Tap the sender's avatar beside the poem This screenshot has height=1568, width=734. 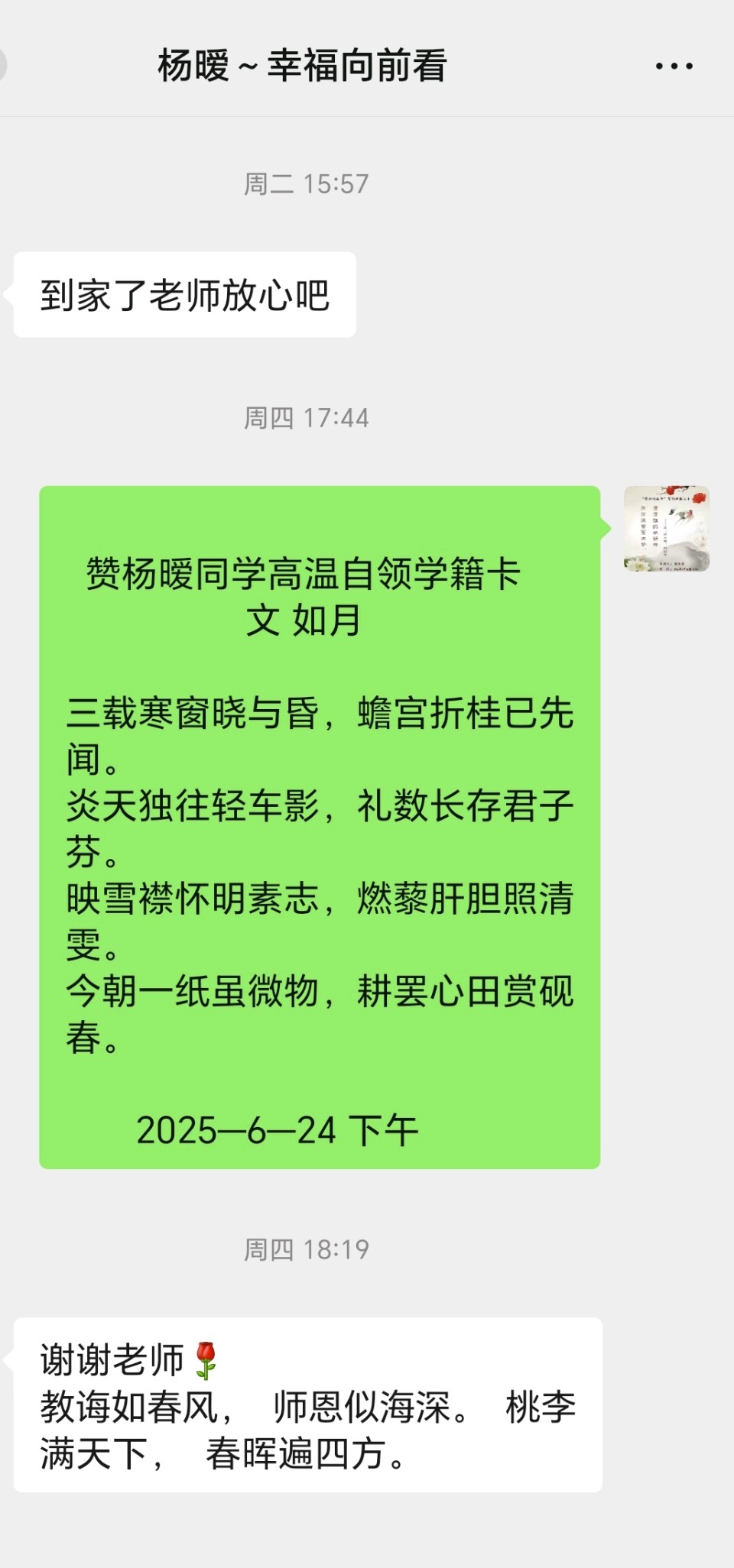667,529
